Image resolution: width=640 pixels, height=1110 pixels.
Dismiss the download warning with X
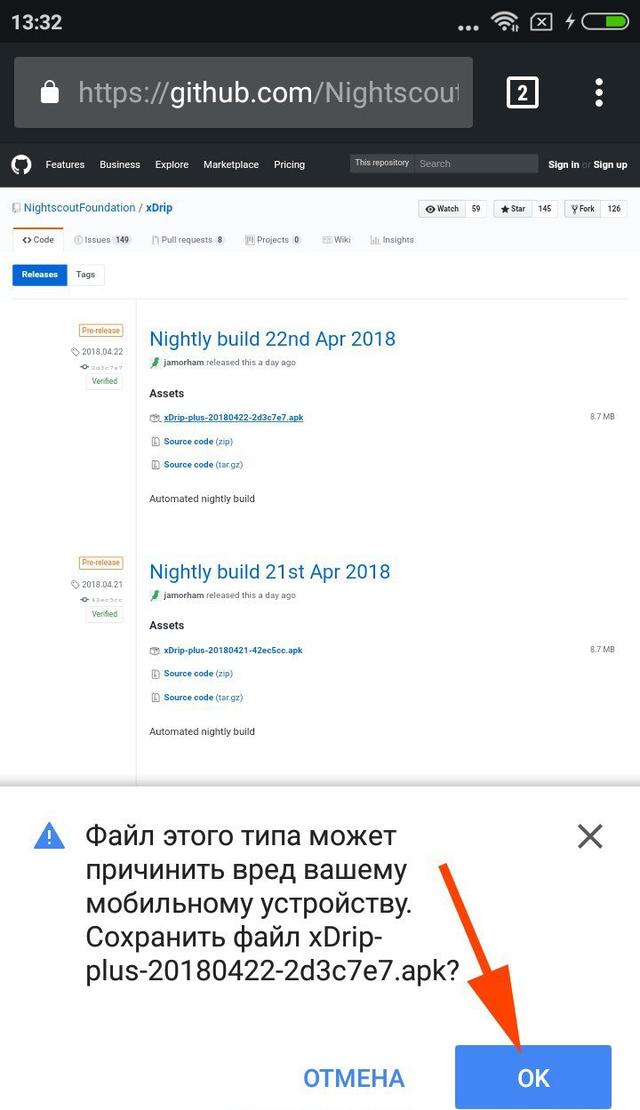590,836
